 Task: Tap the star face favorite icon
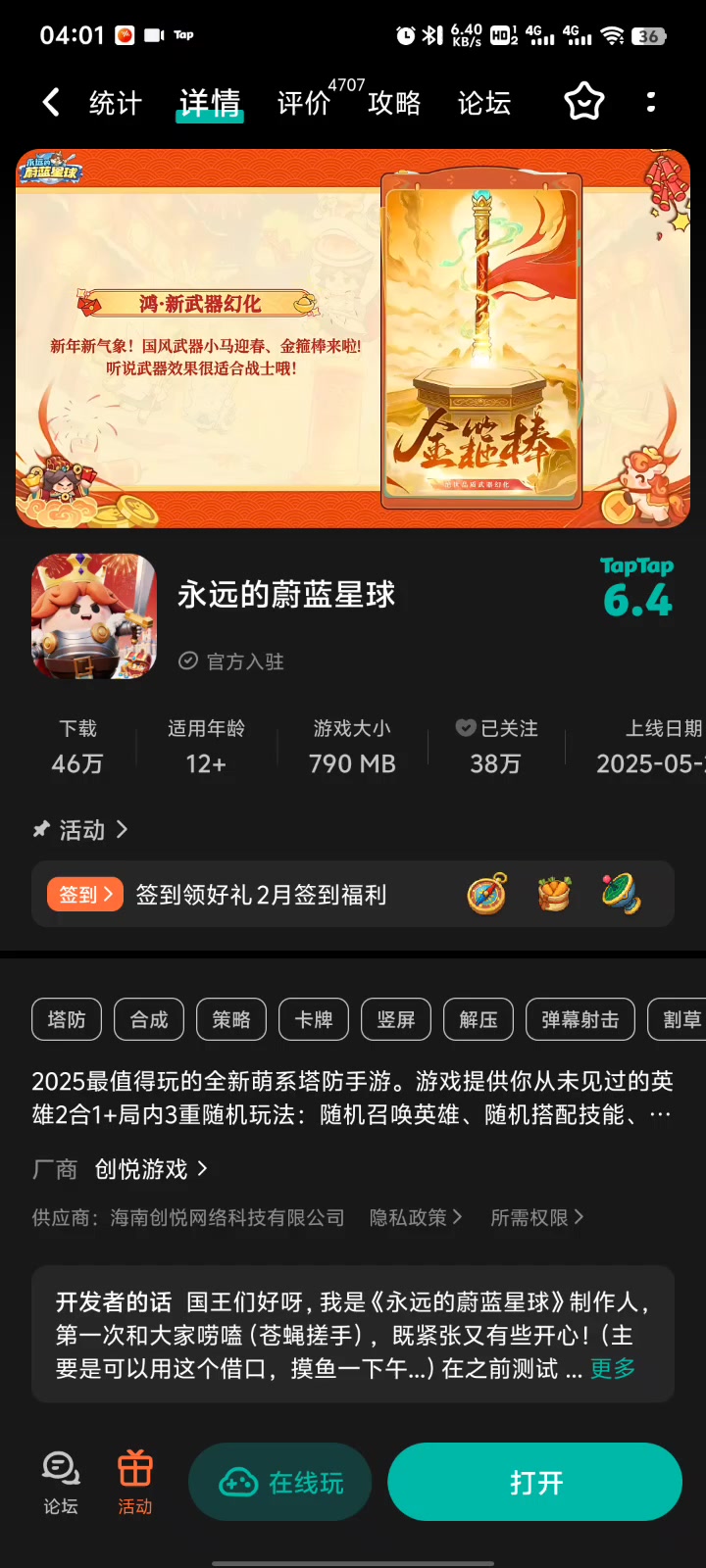click(583, 102)
